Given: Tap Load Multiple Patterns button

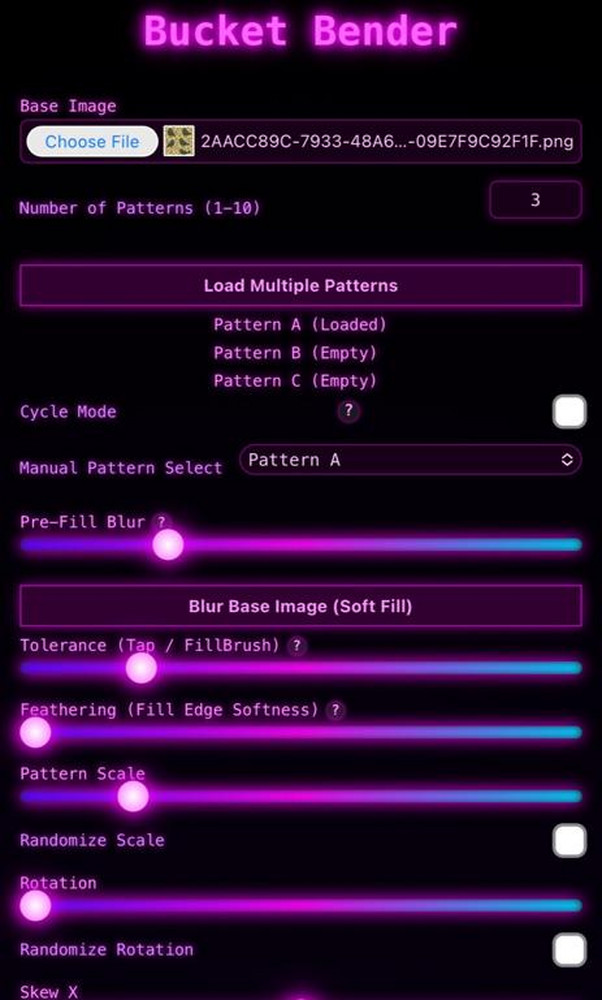Looking at the screenshot, I should [300, 285].
